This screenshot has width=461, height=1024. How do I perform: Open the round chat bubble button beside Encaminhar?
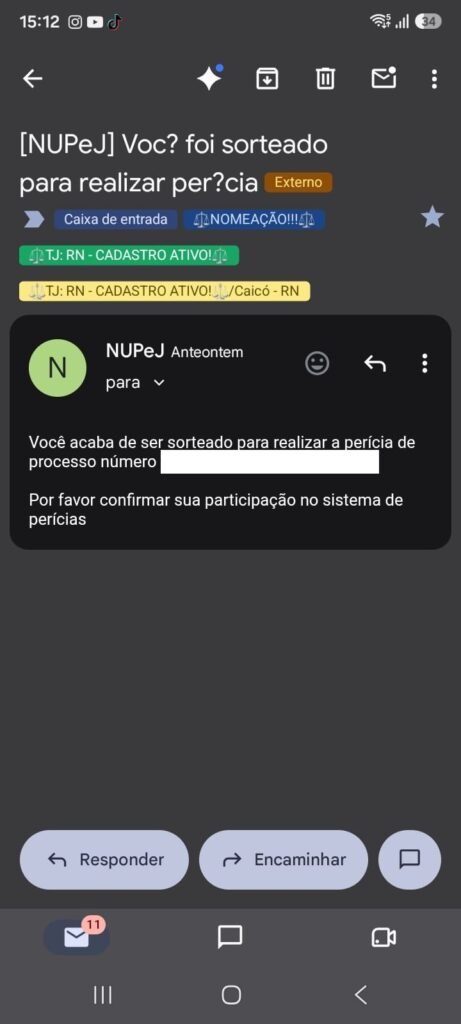coord(409,859)
